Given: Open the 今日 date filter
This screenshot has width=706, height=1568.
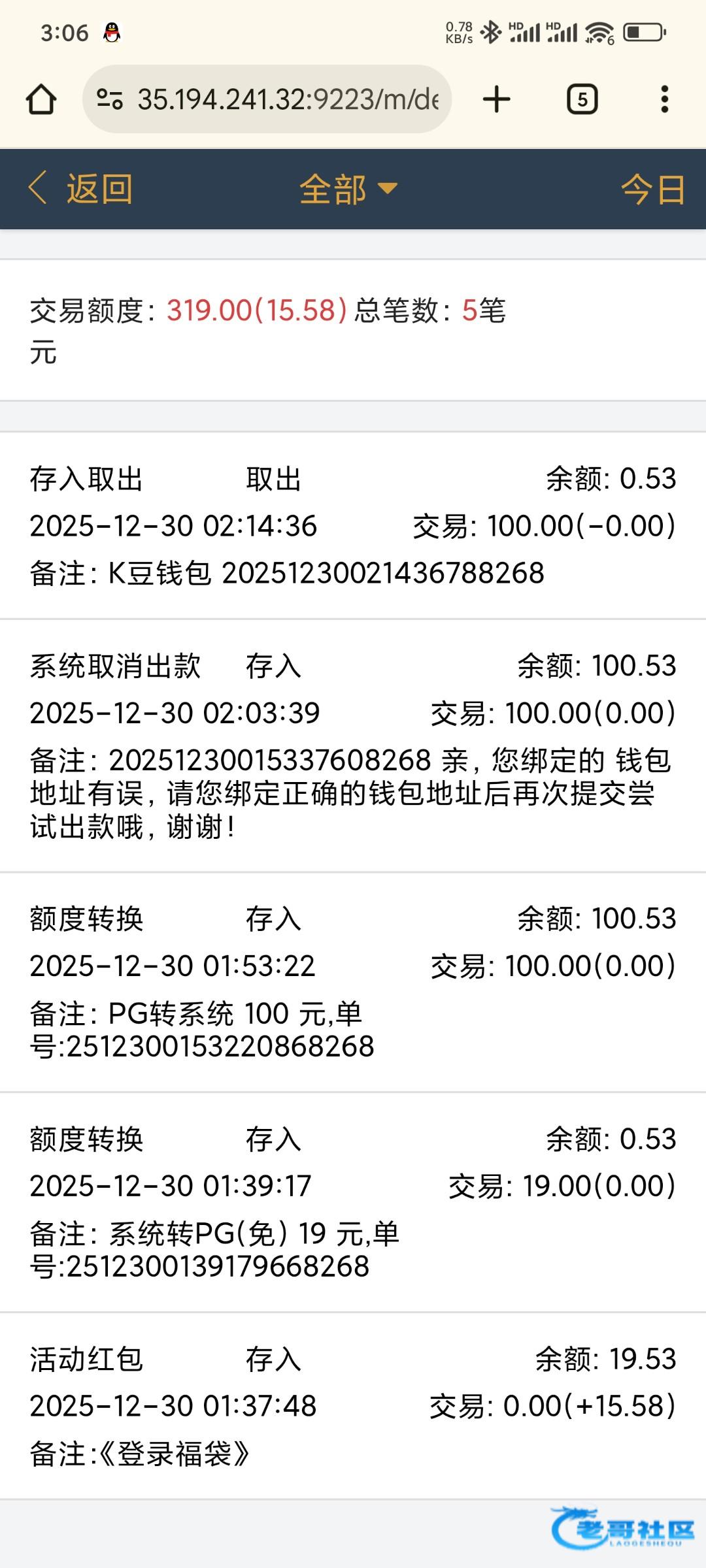Looking at the screenshot, I should [x=652, y=189].
